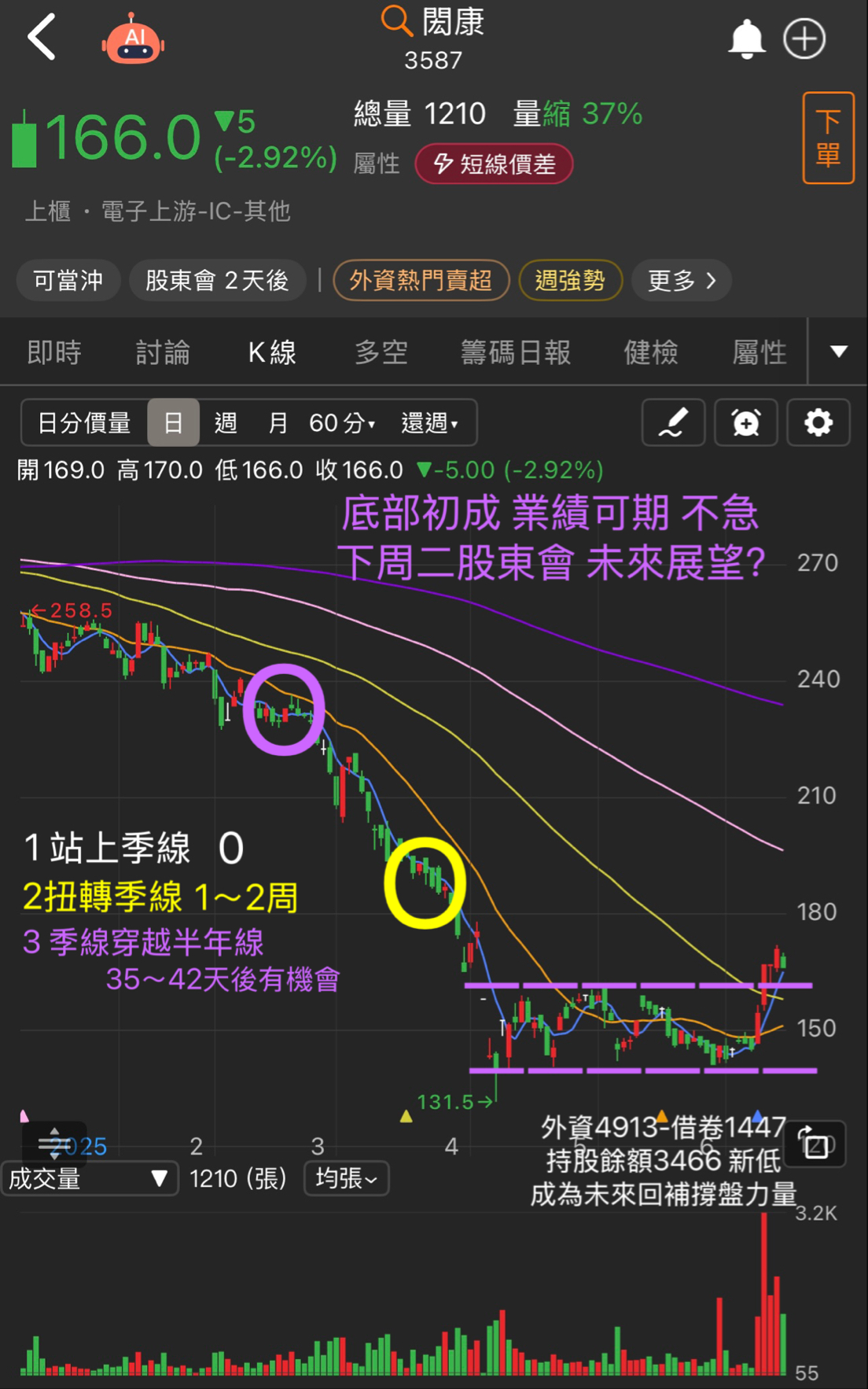
Task: Open the 60分 interval dropdown
Action: point(341,423)
